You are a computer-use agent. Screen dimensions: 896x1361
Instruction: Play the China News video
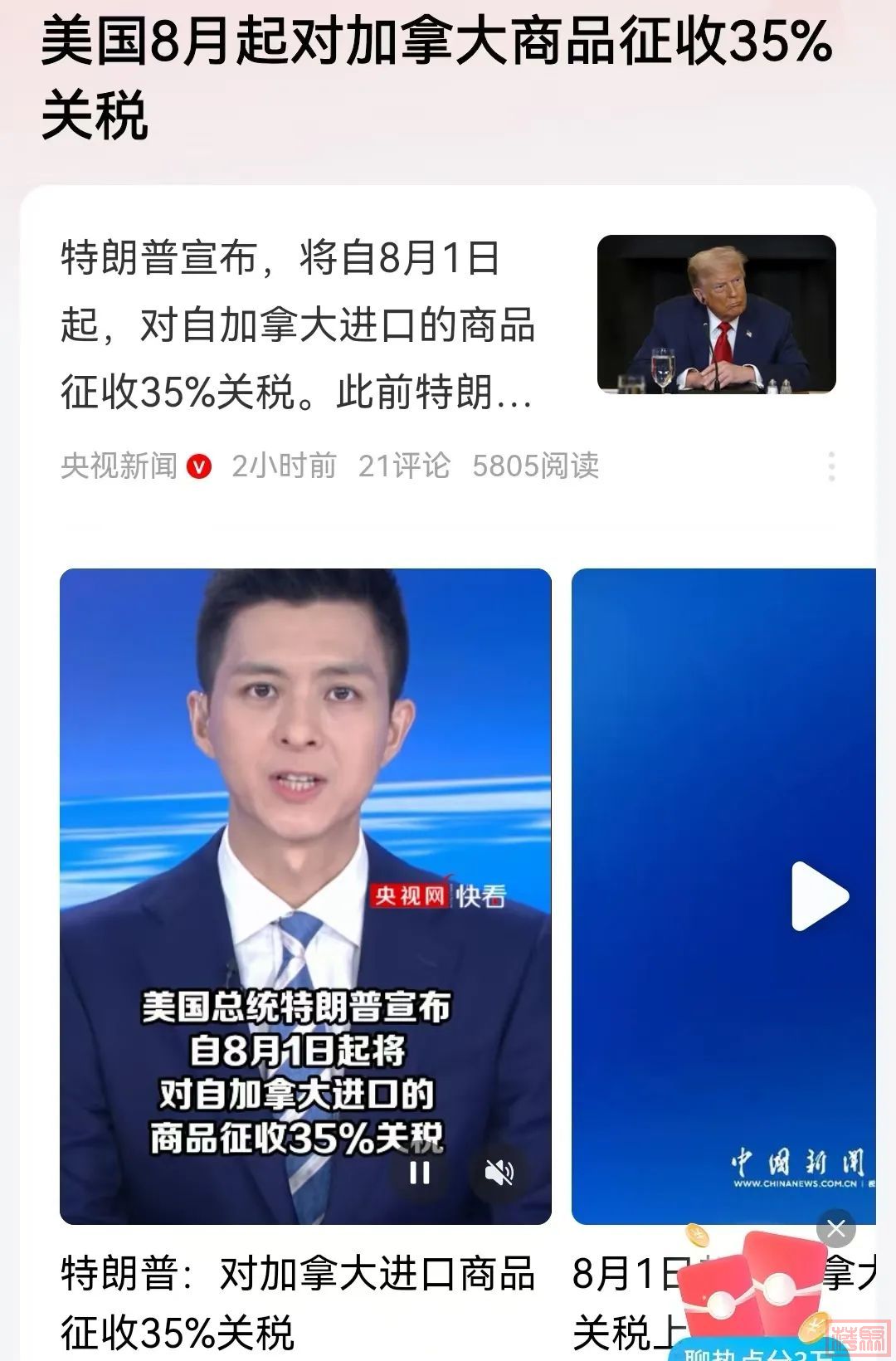(x=820, y=895)
